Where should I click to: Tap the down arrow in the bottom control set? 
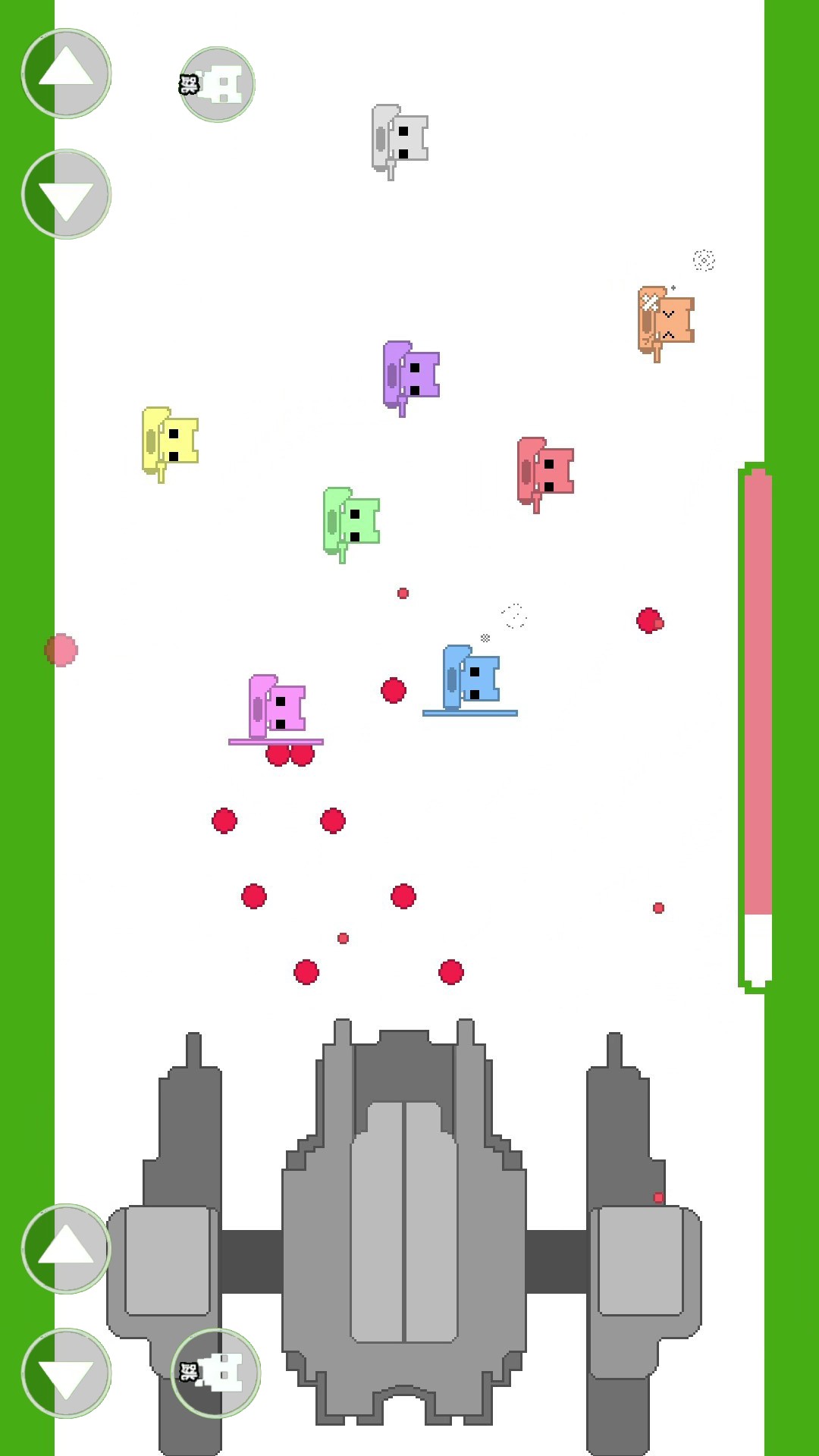click(66, 1373)
